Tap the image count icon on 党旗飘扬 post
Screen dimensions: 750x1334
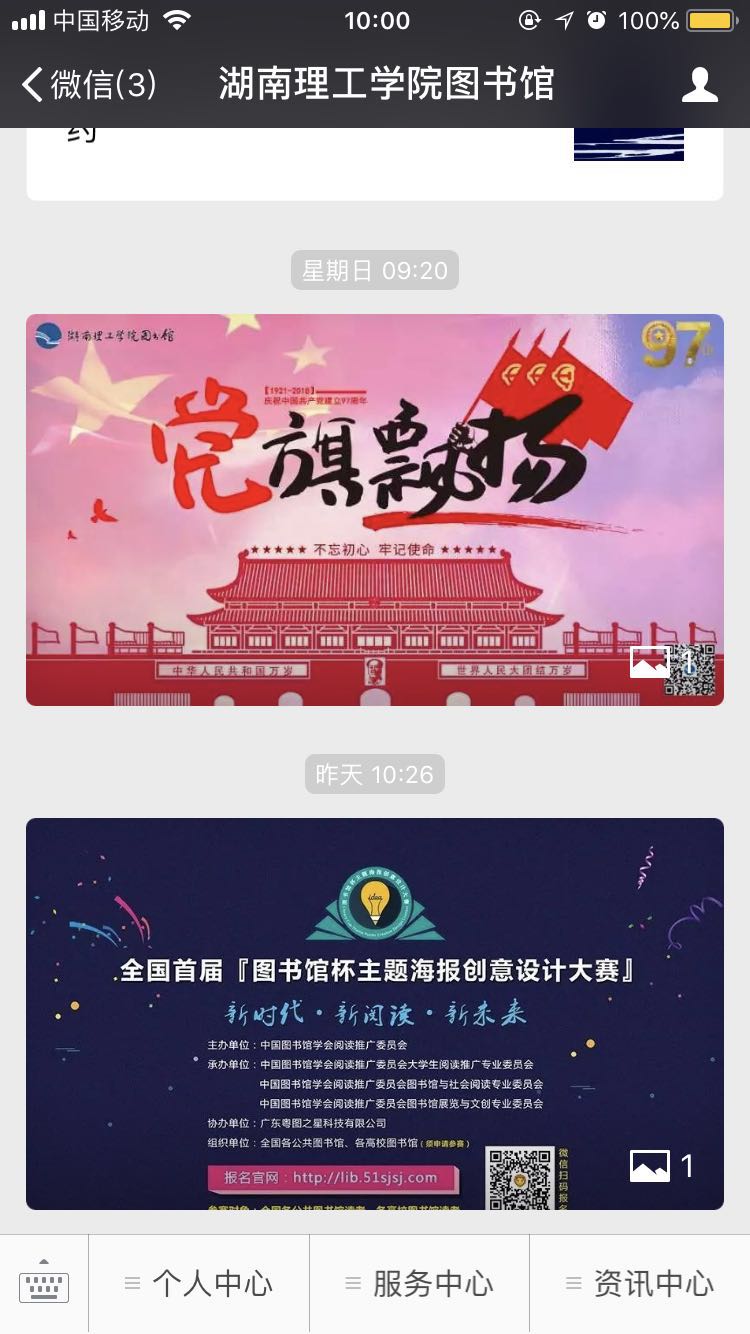point(651,661)
